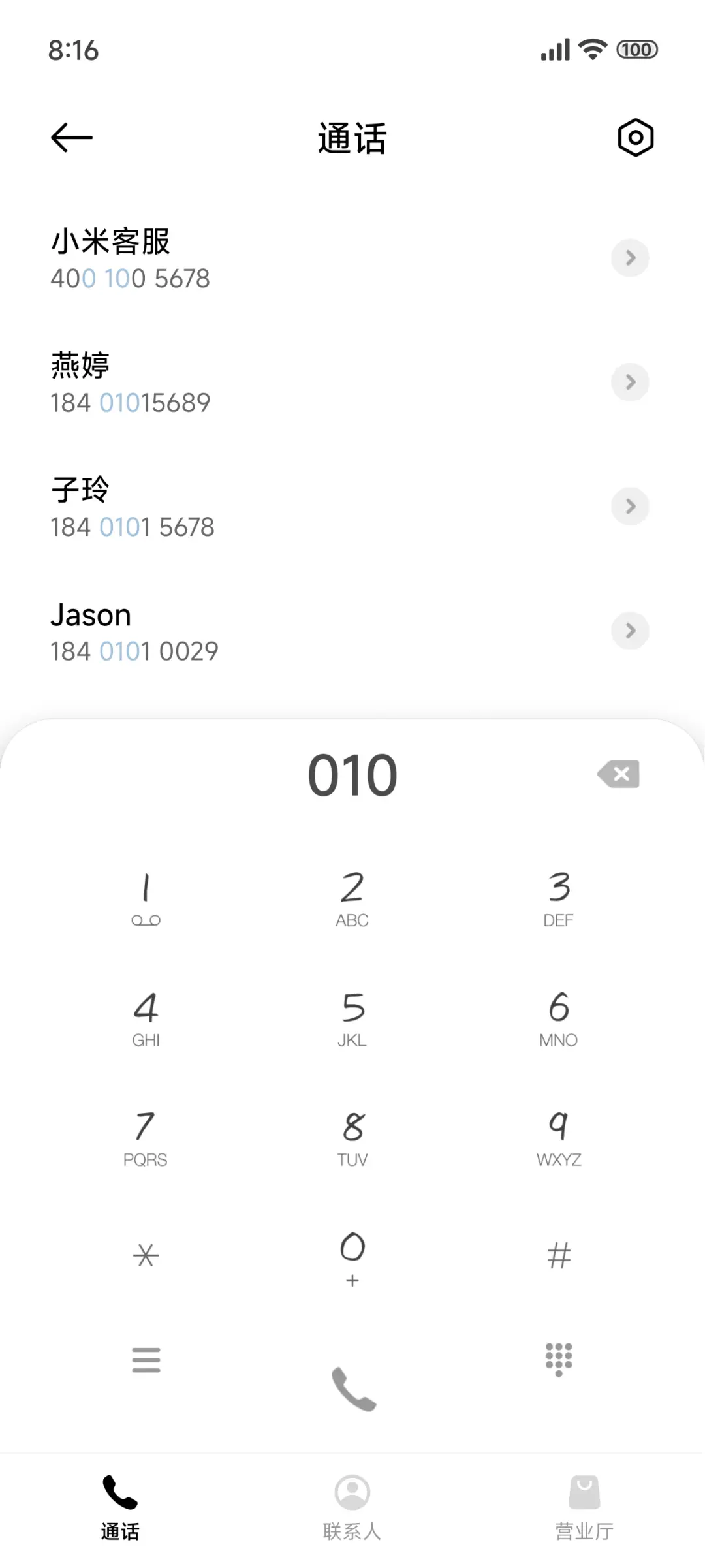Tap 子玲's call log entry

click(261, 506)
